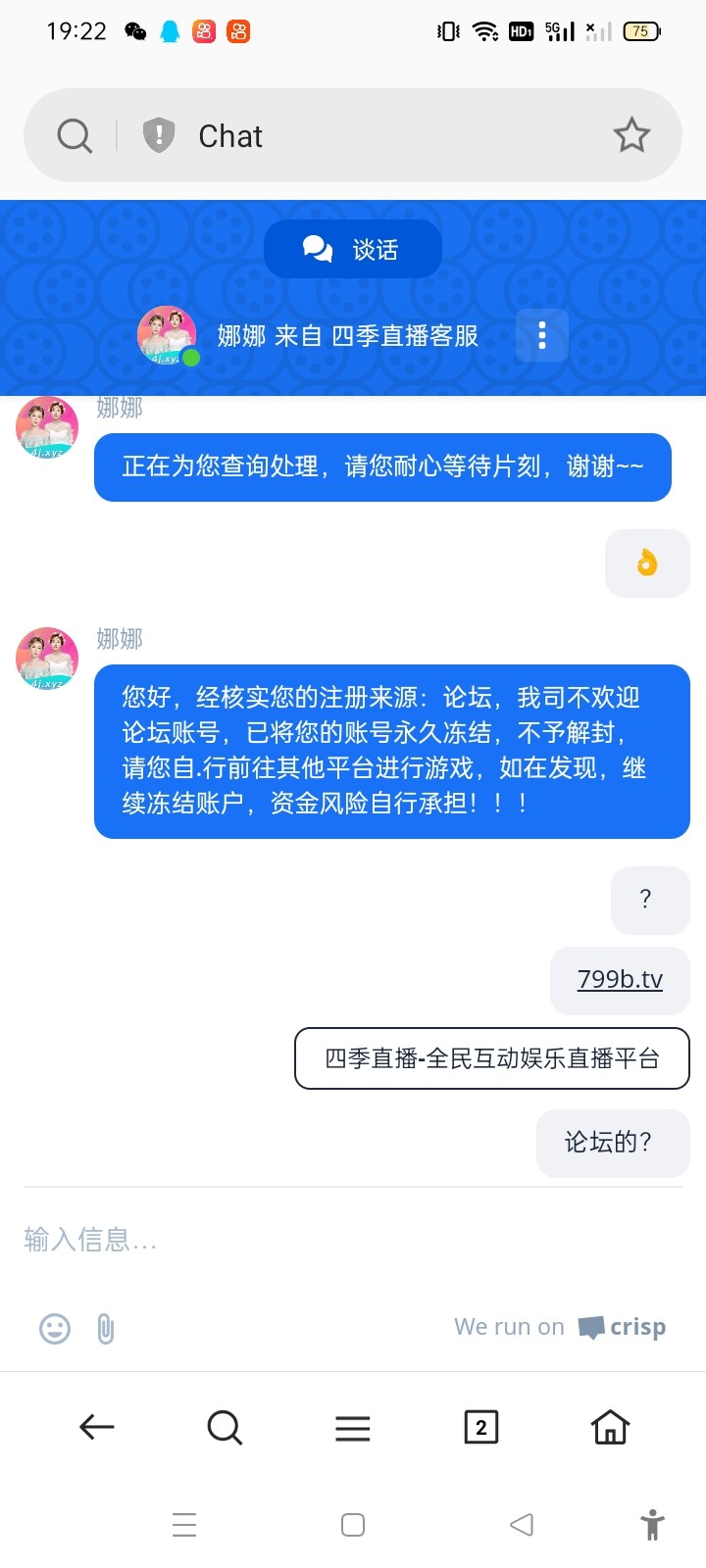Select the 谈话 conversation tab
The width and height of the screenshot is (706, 1568).
[353, 249]
